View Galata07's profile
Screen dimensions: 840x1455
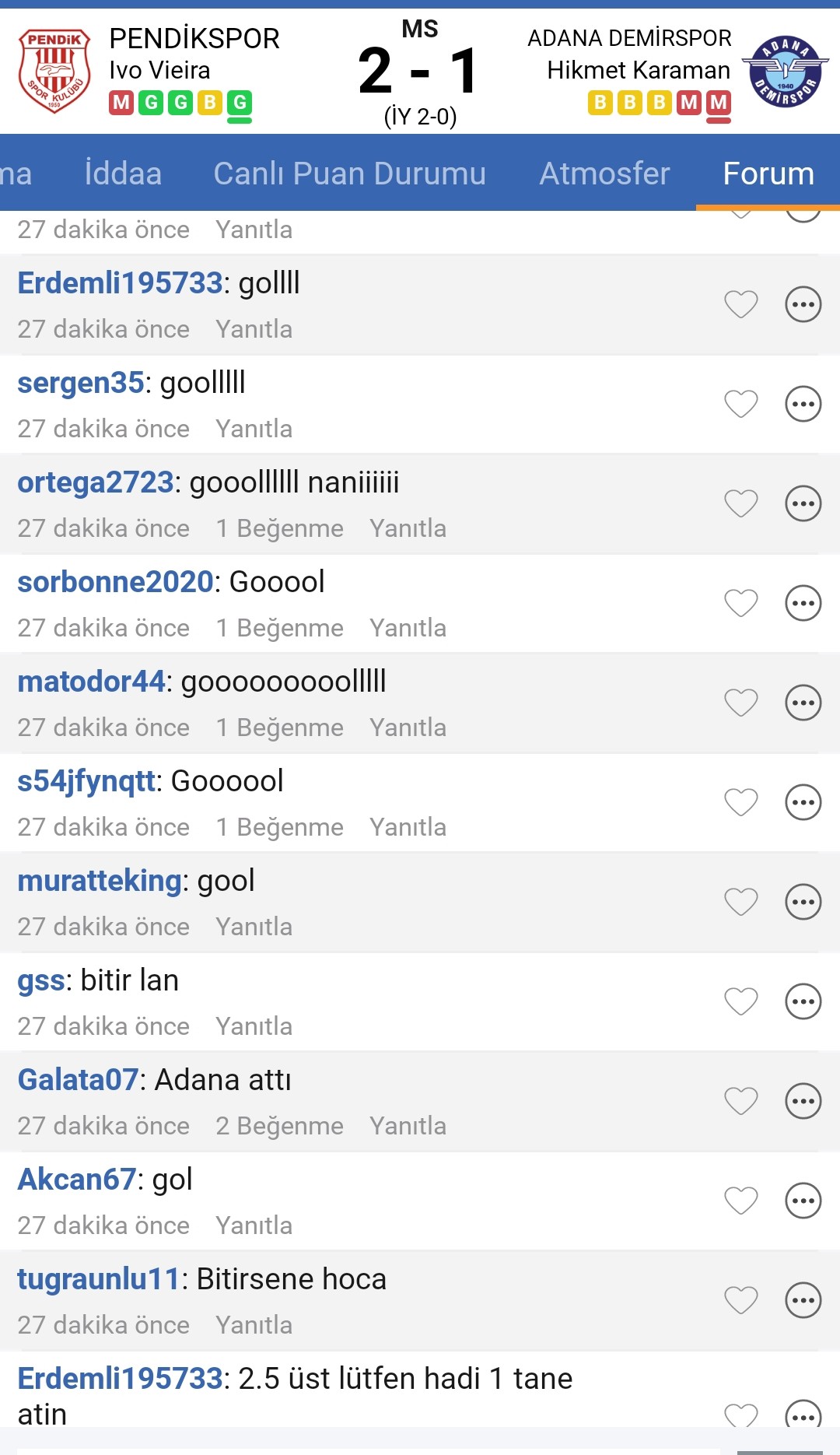point(78,1080)
